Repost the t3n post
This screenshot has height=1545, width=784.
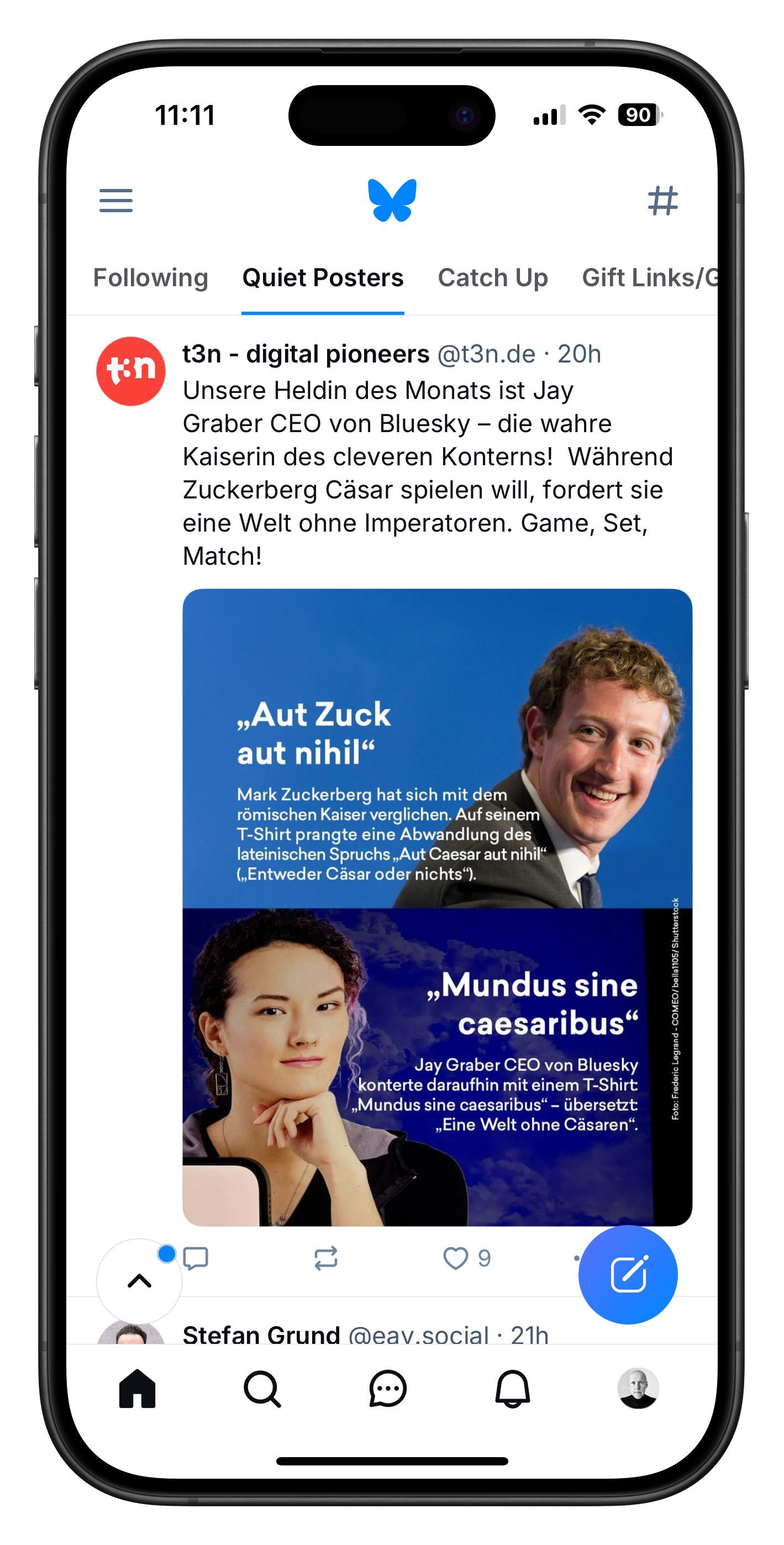[326, 1258]
